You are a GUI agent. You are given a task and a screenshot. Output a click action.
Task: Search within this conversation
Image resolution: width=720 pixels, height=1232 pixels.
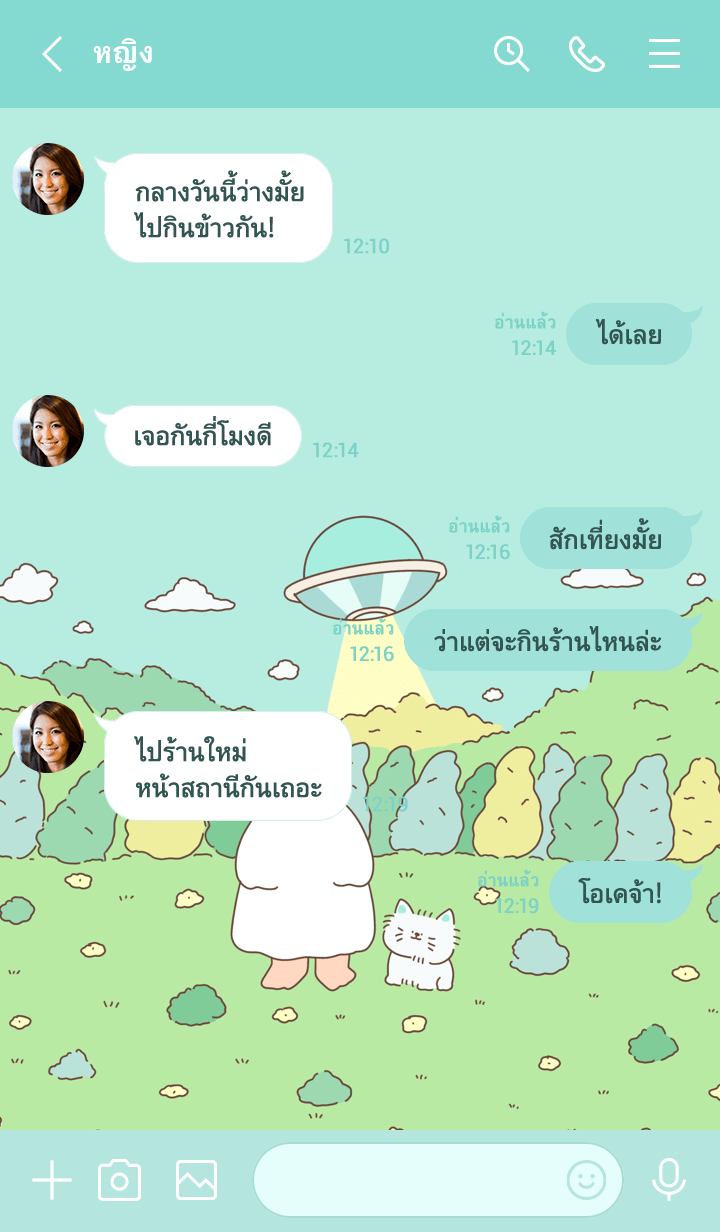511,54
